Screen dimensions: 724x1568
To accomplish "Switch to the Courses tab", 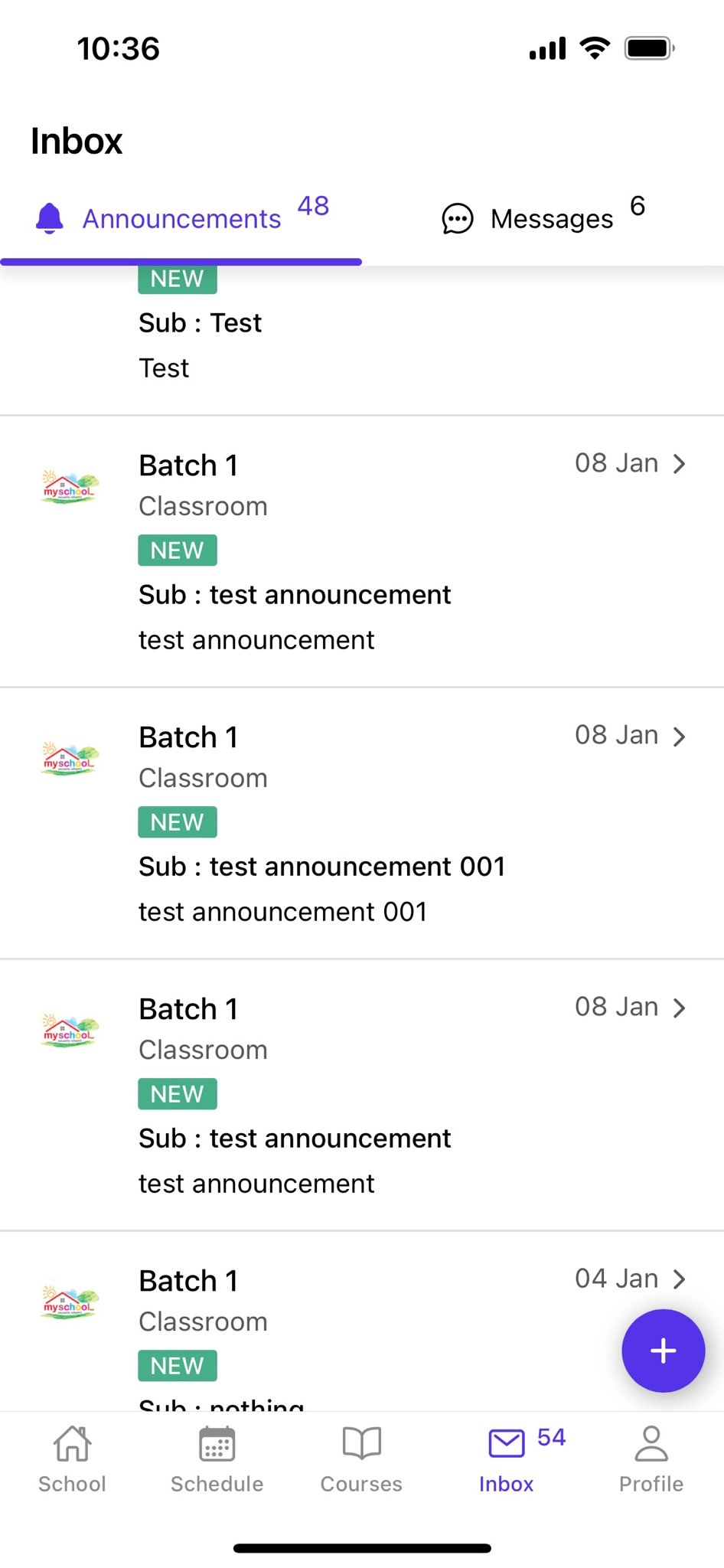I will (x=361, y=1460).
